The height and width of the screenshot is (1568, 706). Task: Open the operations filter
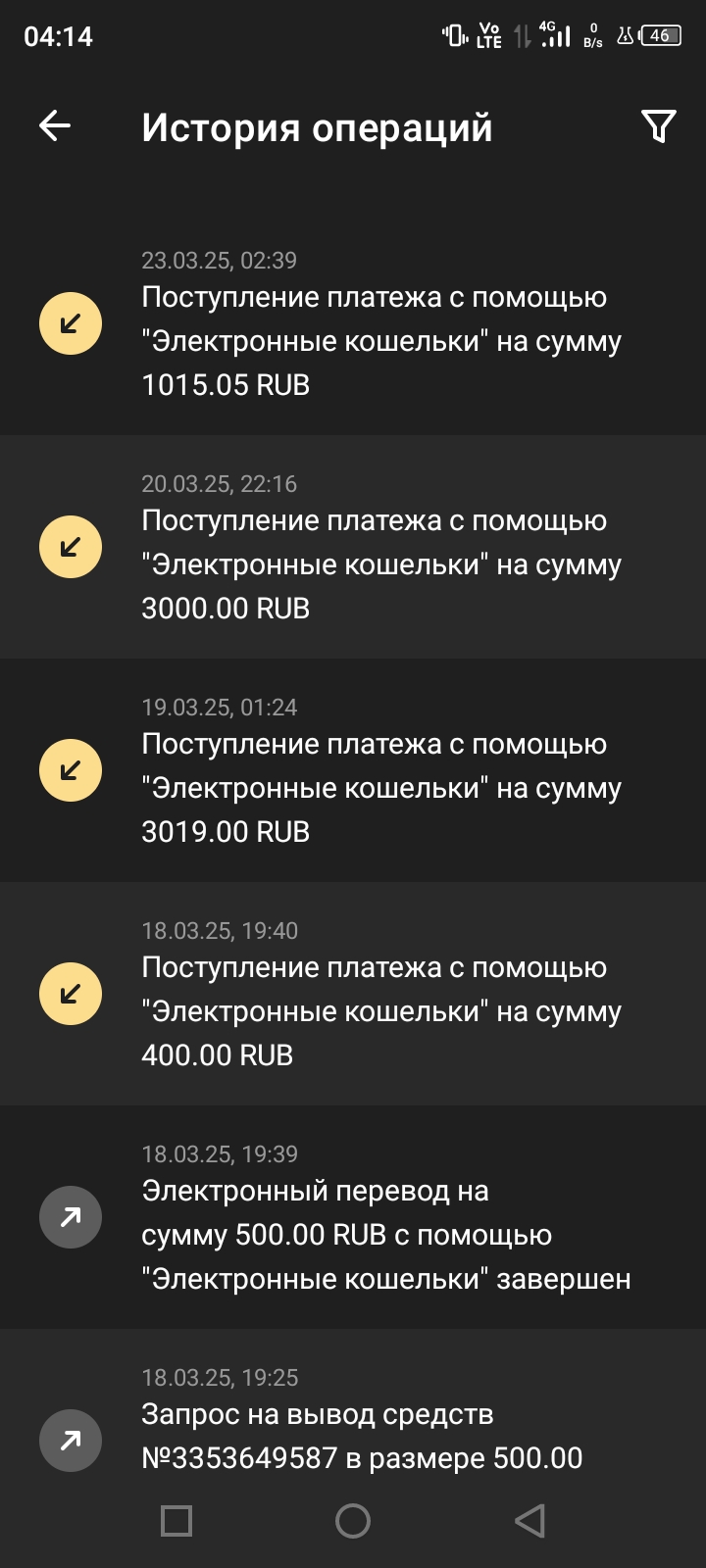[x=658, y=125]
